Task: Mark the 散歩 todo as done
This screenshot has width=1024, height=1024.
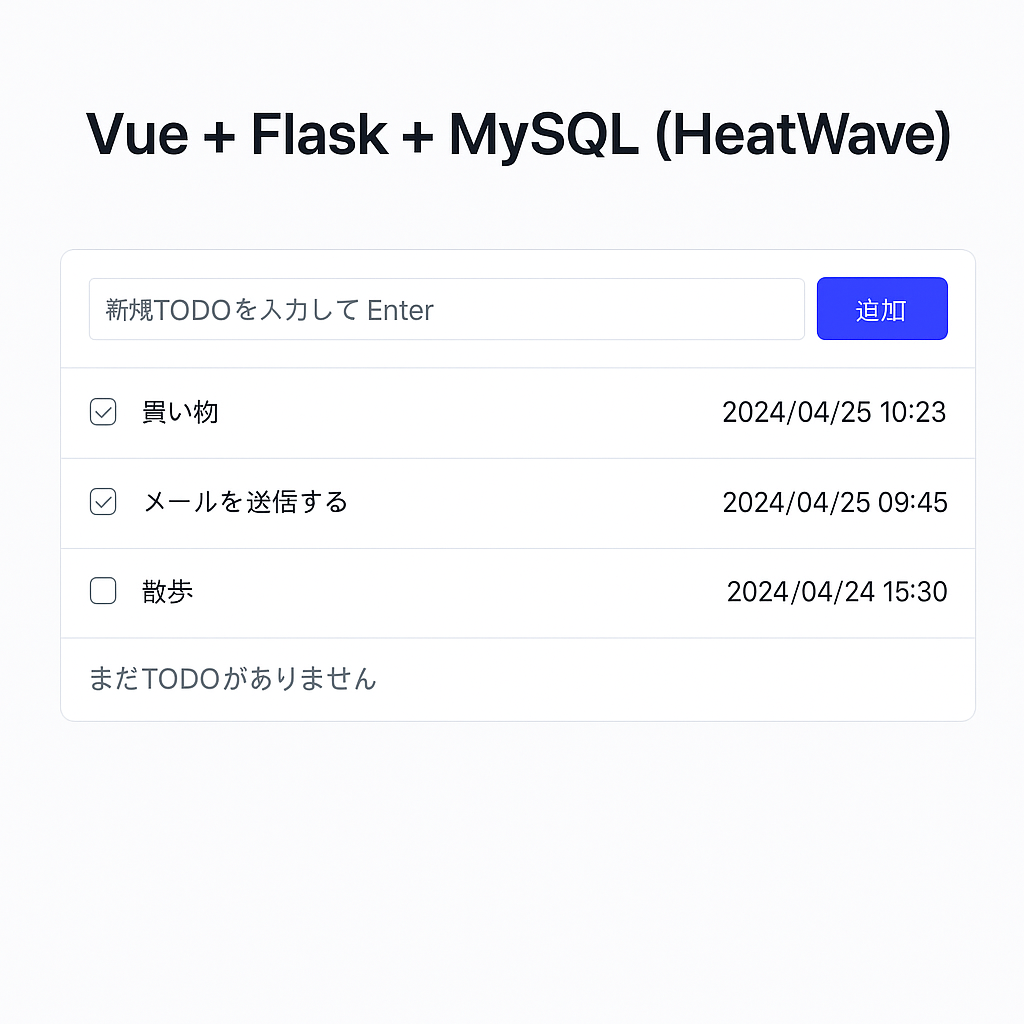Action: click(x=103, y=591)
